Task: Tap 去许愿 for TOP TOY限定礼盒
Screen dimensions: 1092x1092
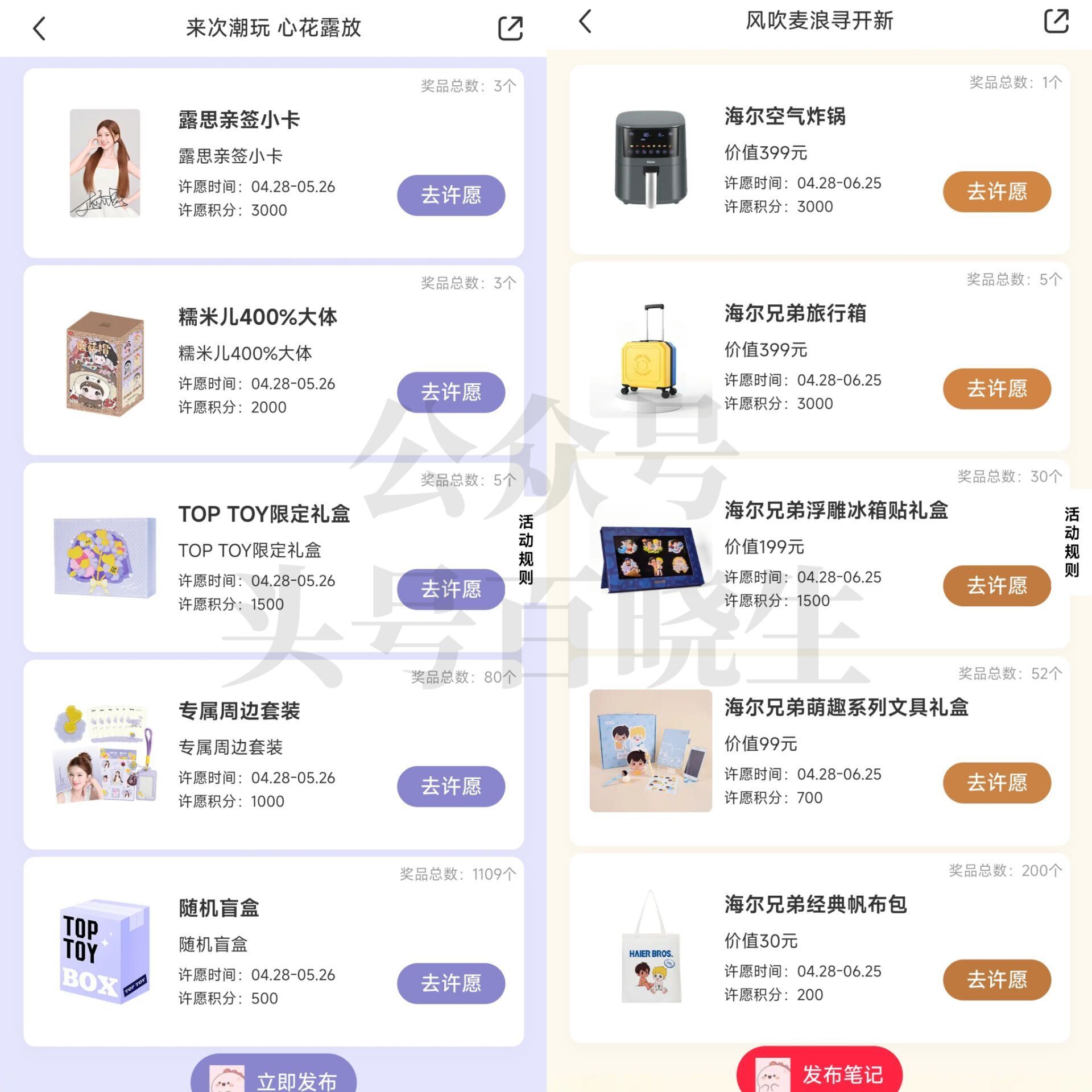Action: (x=450, y=589)
